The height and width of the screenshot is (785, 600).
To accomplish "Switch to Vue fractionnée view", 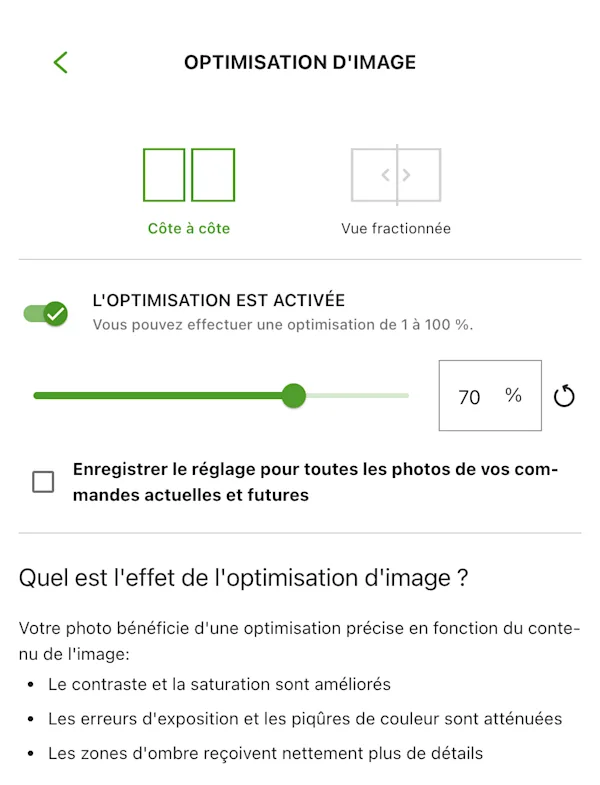I will [x=396, y=190].
